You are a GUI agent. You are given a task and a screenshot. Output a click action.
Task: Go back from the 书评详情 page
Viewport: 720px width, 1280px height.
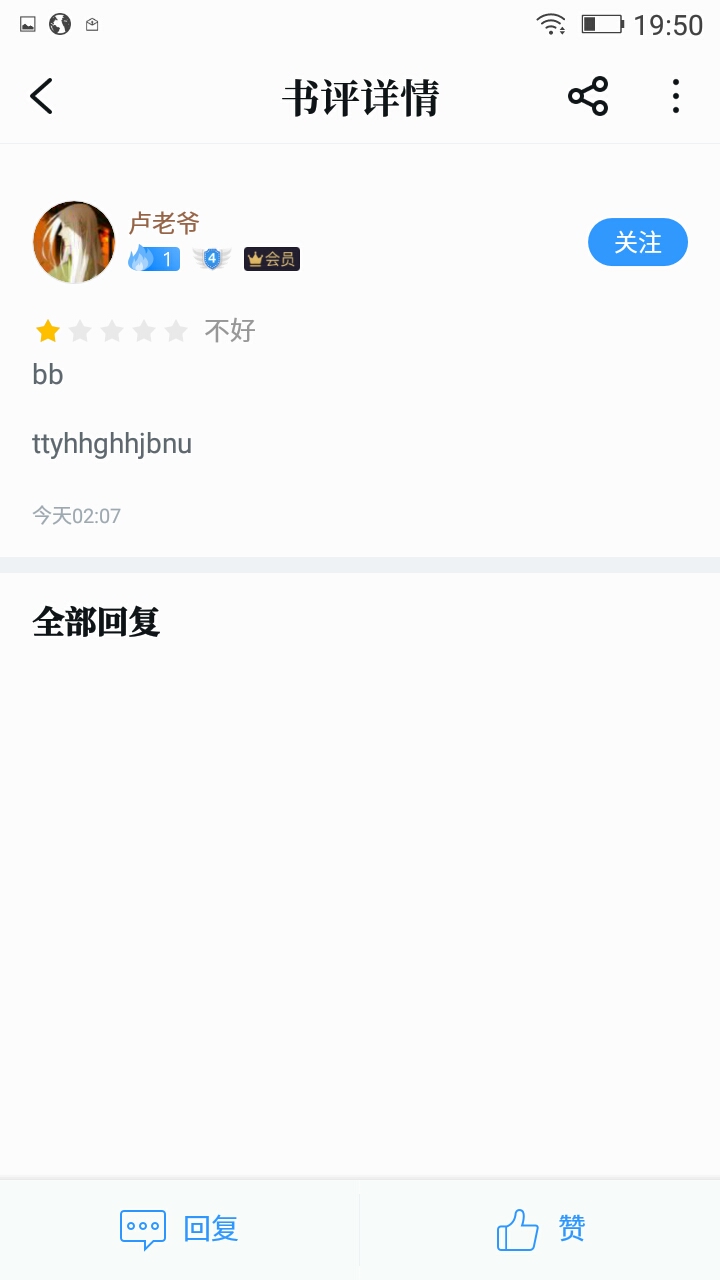[41, 97]
